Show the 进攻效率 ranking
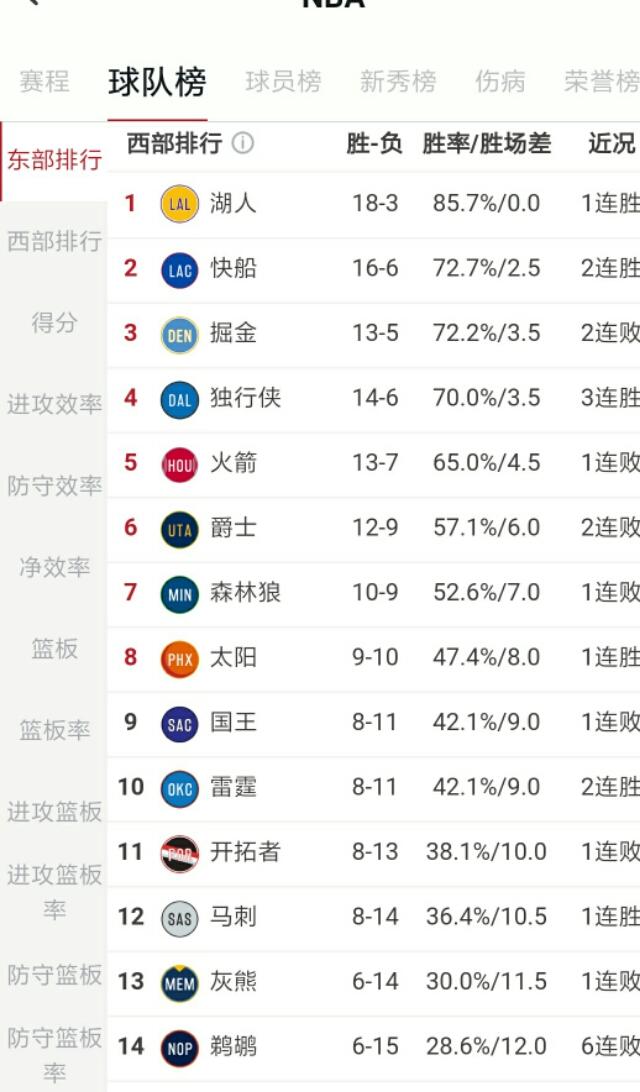 coord(54,404)
